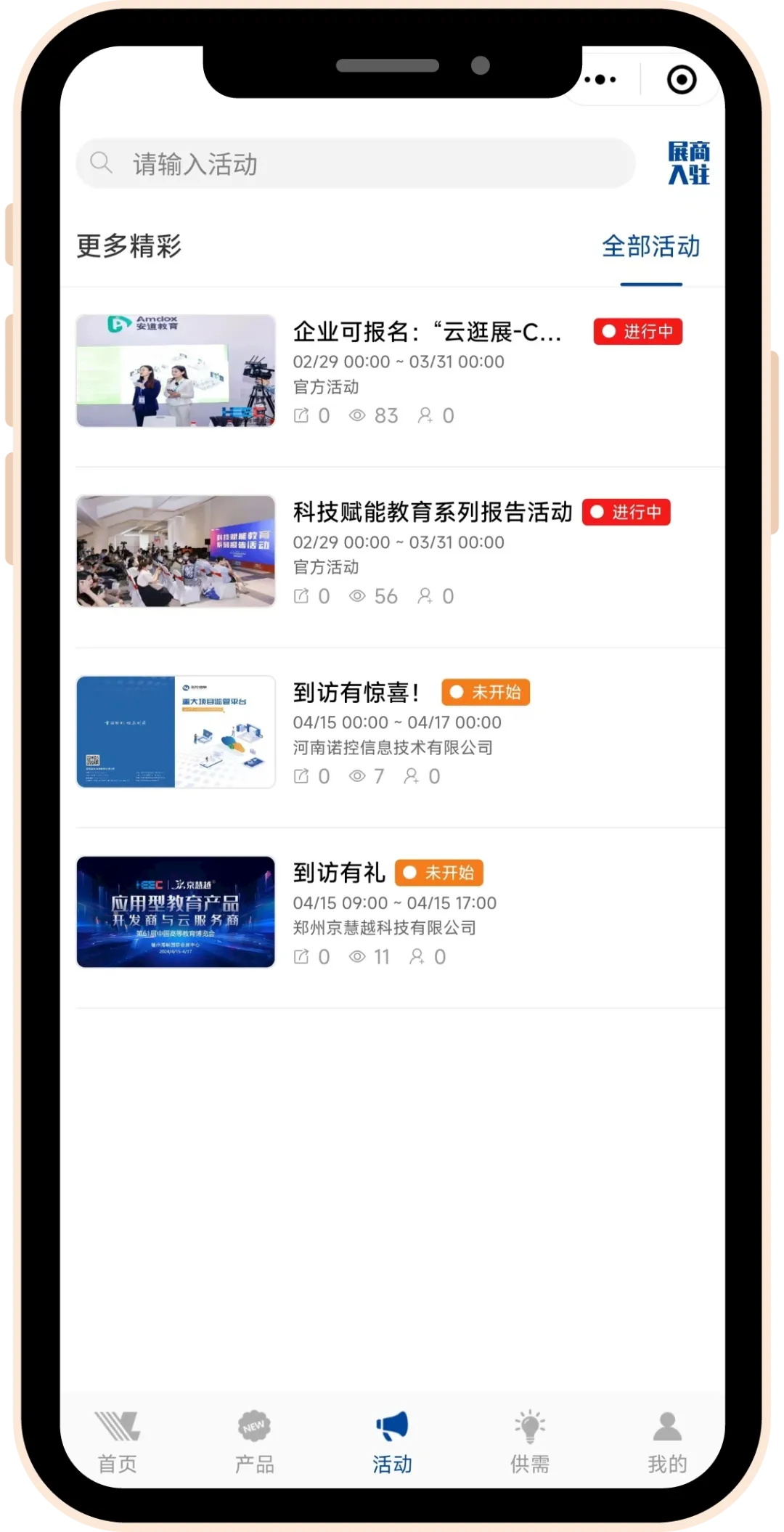Toggle the 未开始 badge on 到访有礼
Image resolution: width=784 pixels, height=1532 pixels.
point(439,873)
